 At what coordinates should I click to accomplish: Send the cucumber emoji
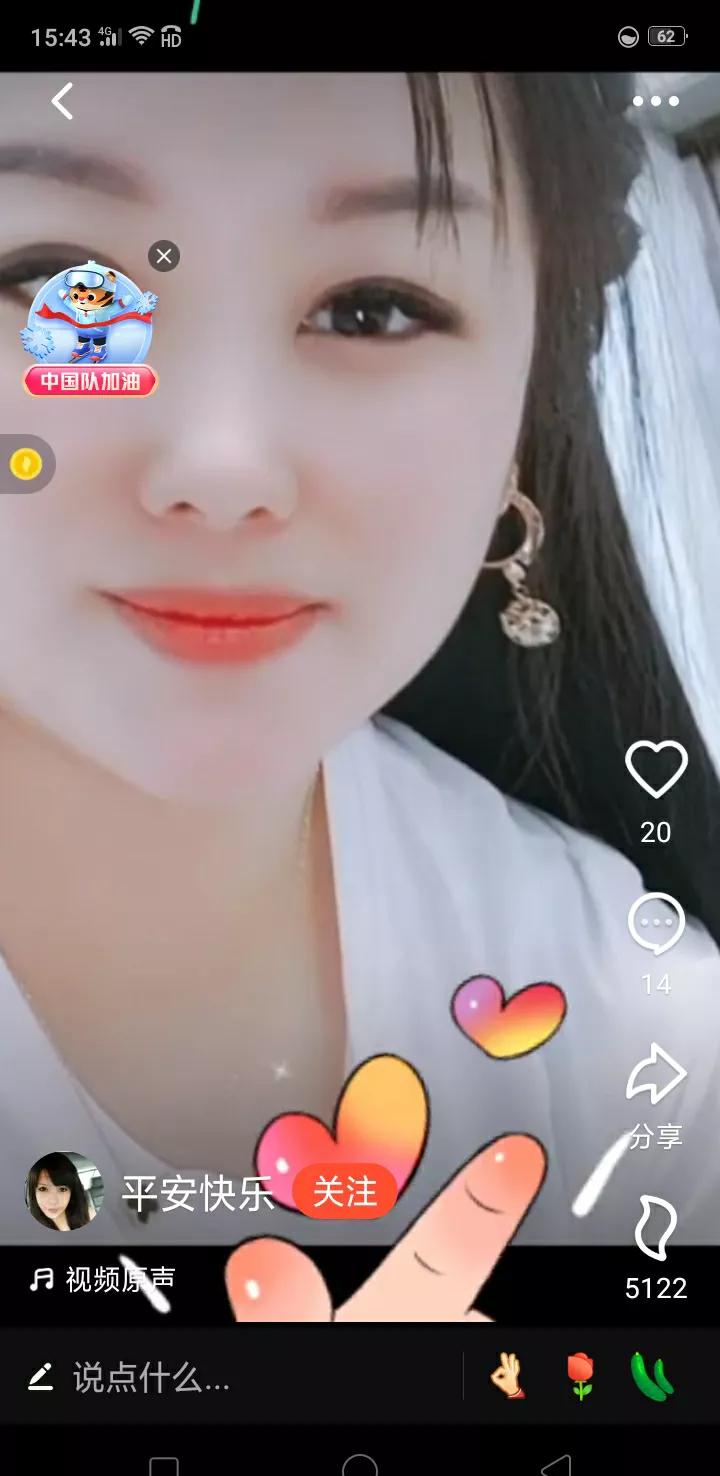652,1376
